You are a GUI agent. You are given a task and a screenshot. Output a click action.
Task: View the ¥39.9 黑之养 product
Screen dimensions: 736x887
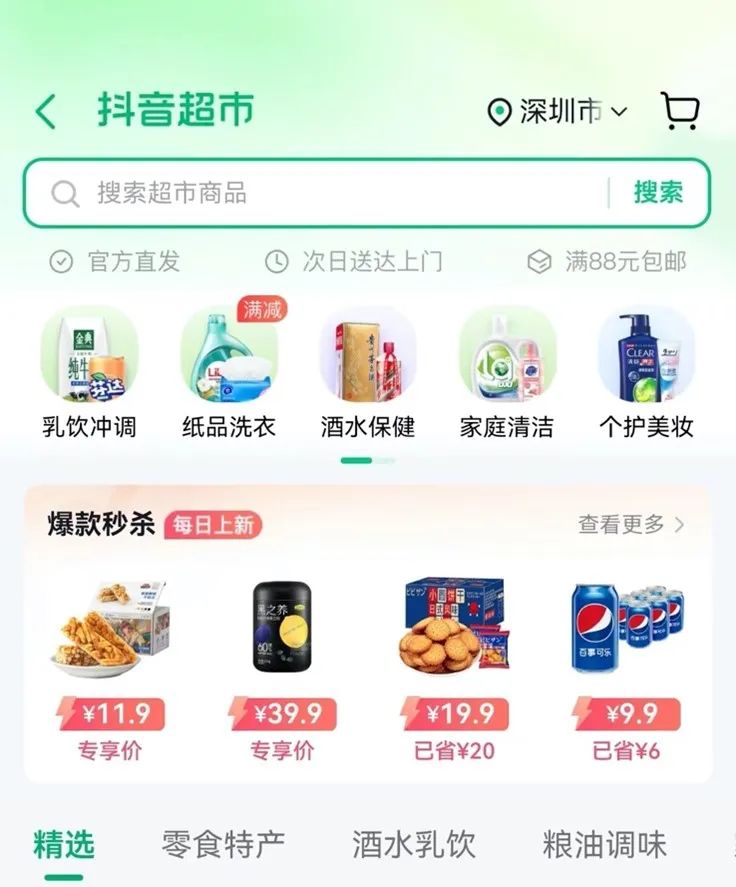click(282, 670)
